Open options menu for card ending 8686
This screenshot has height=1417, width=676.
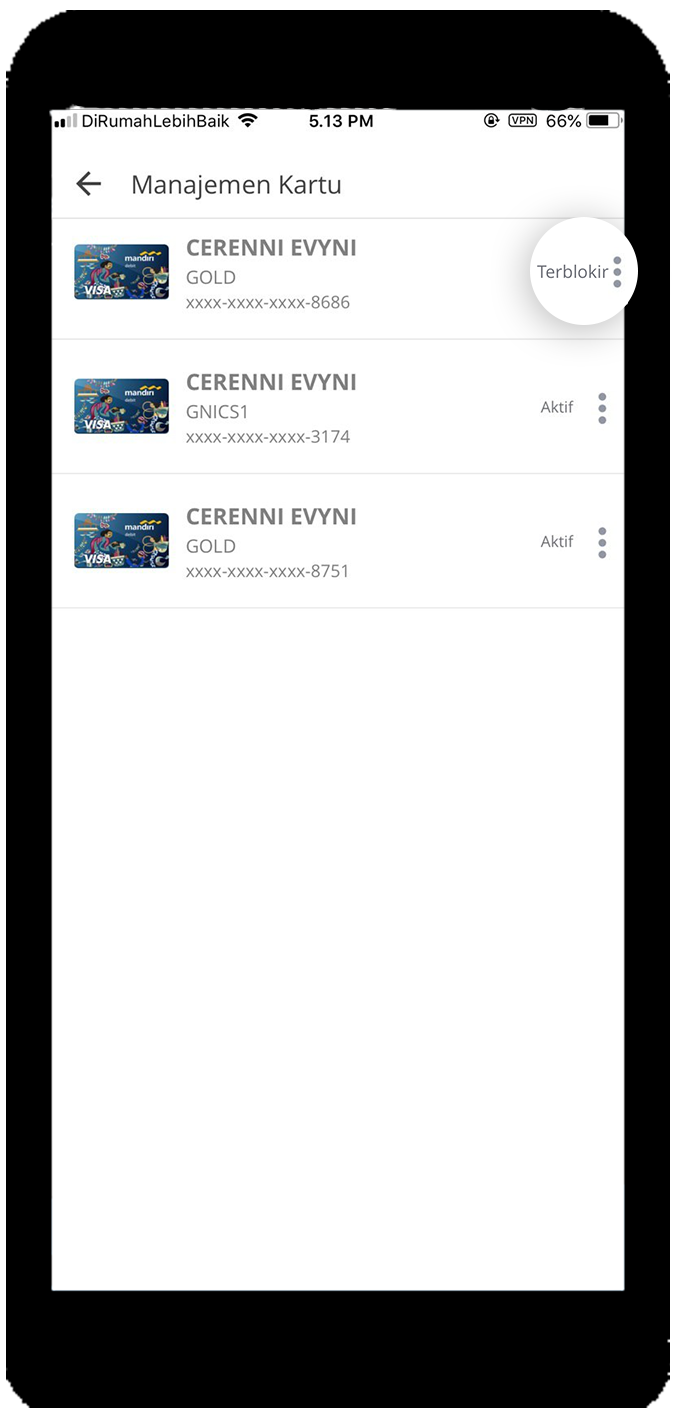tap(617, 272)
